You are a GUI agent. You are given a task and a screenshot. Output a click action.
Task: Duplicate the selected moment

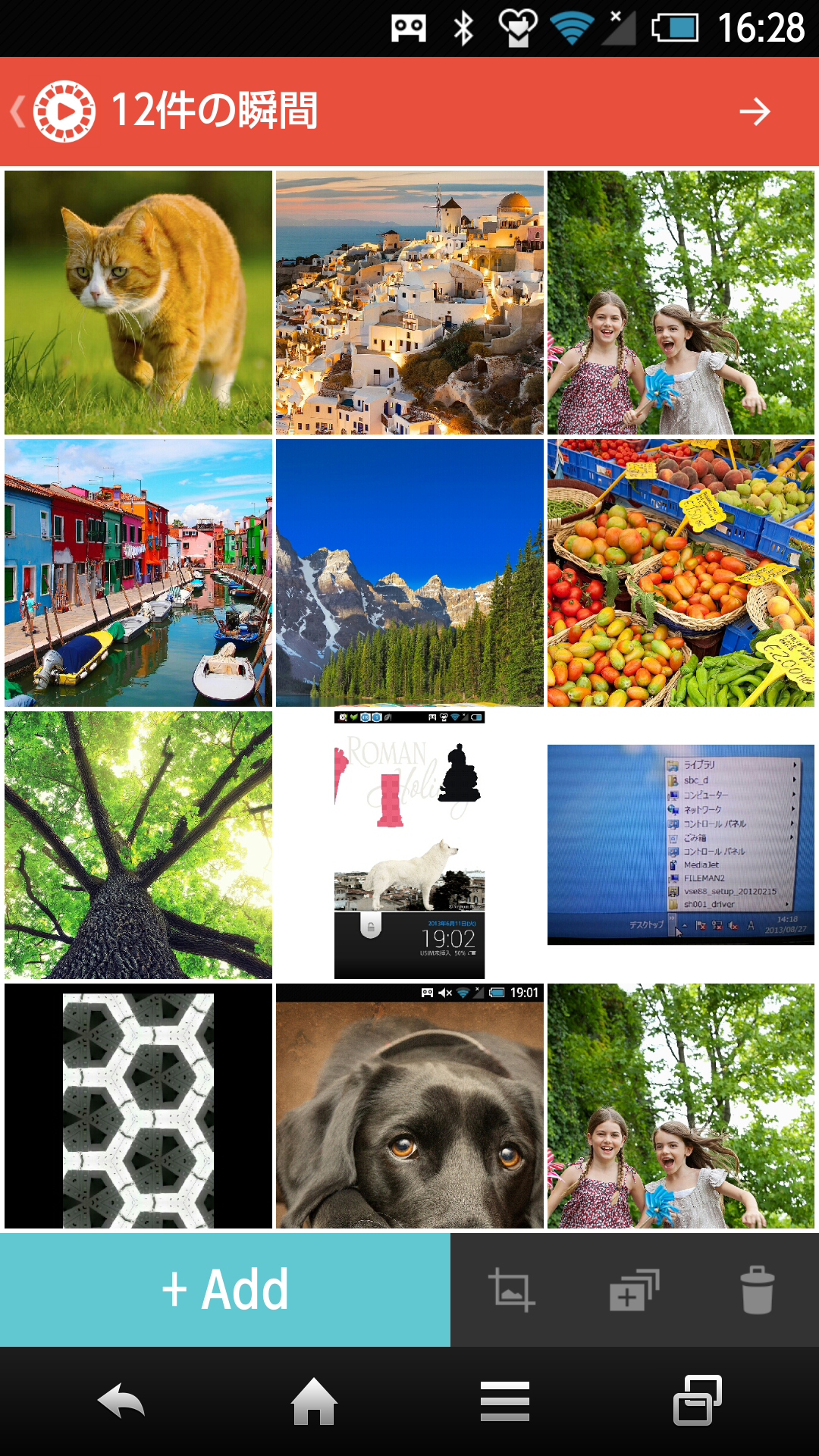(x=634, y=1290)
